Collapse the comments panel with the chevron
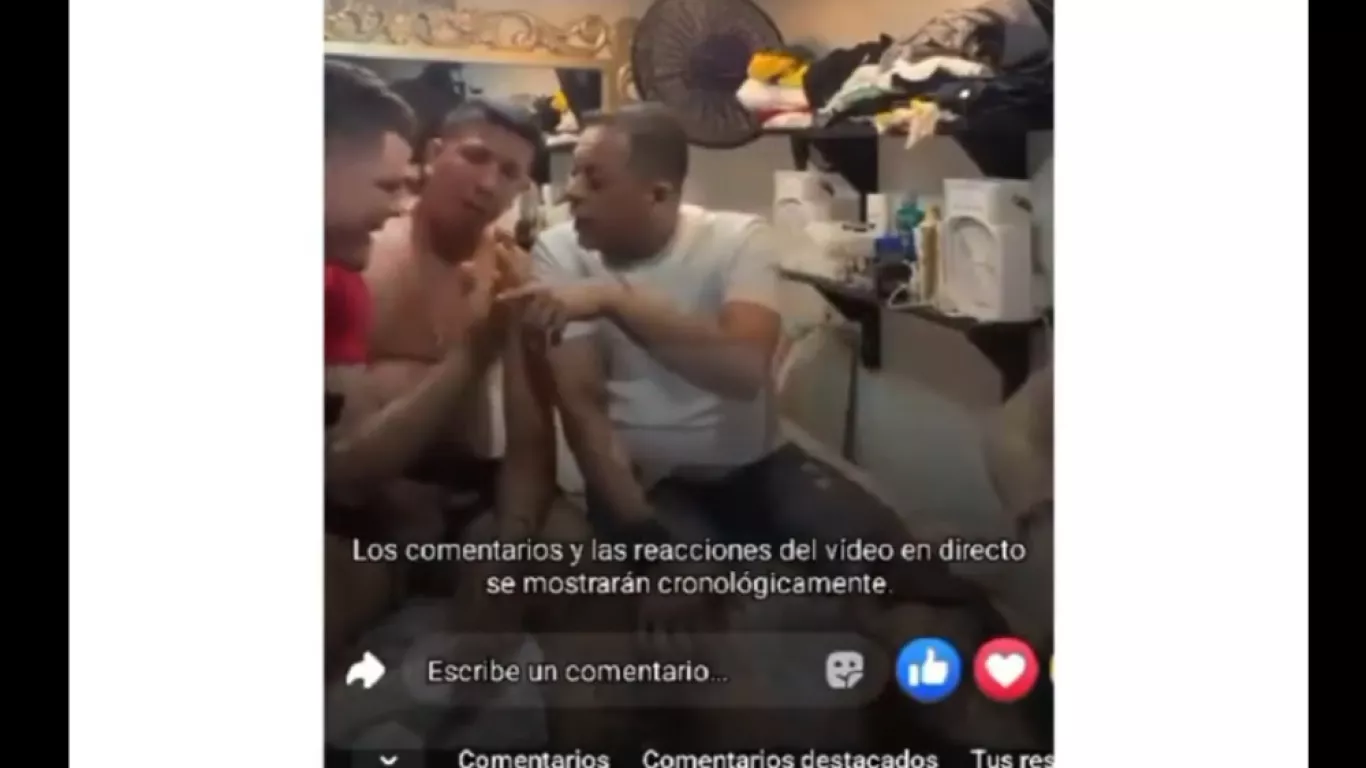Screen dimensions: 1366x768 [x=388, y=759]
